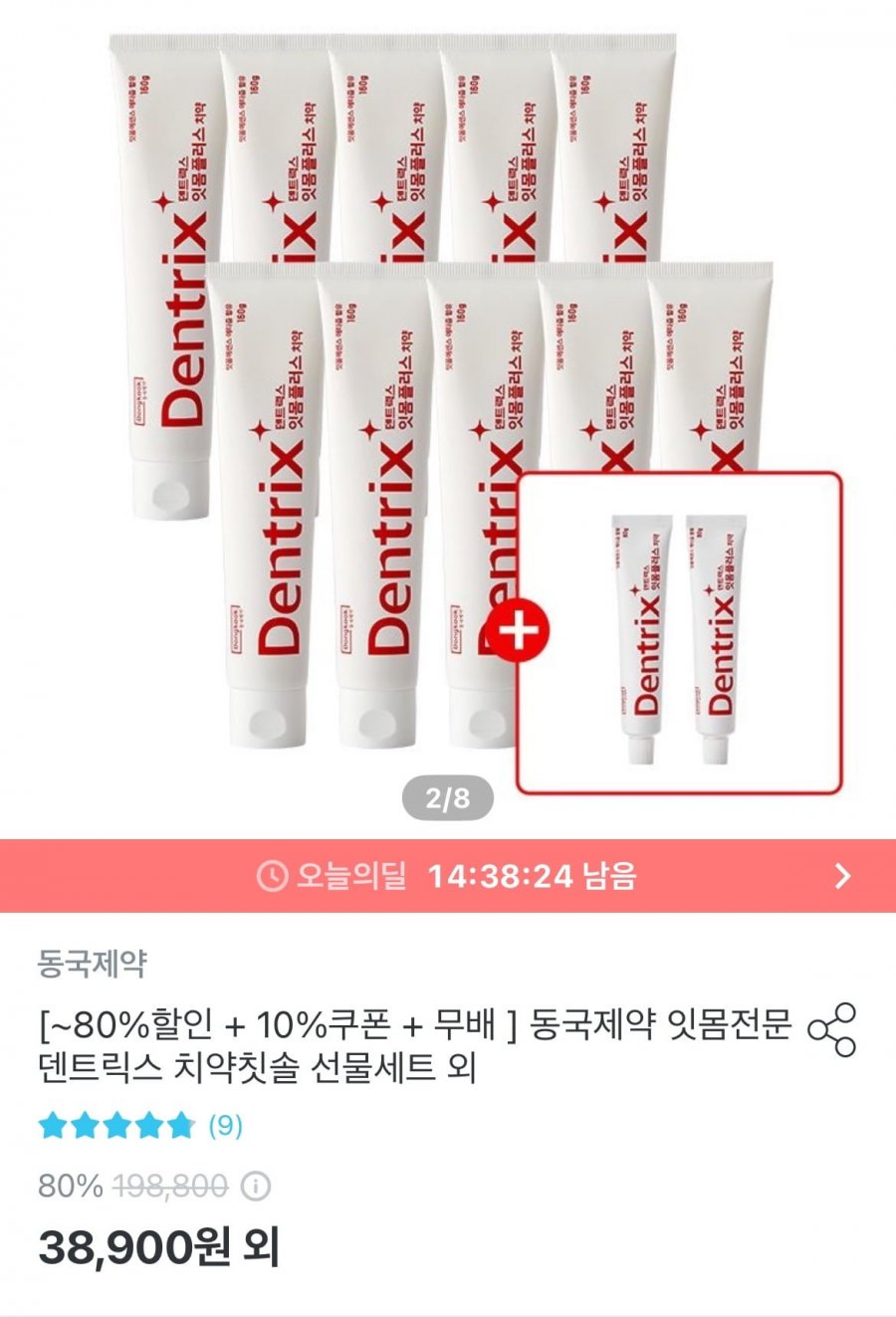This screenshot has width=896, height=1317.
Task: Show the discount price info icon
Action: pyautogui.click(x=257, y=1187)
